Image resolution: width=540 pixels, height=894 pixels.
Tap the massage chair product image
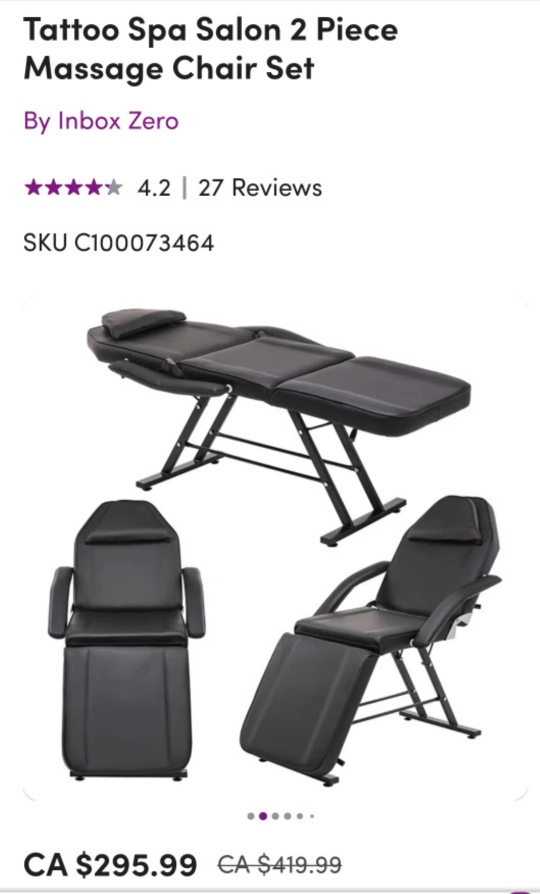pyautogui.click(x=275, y=547)
